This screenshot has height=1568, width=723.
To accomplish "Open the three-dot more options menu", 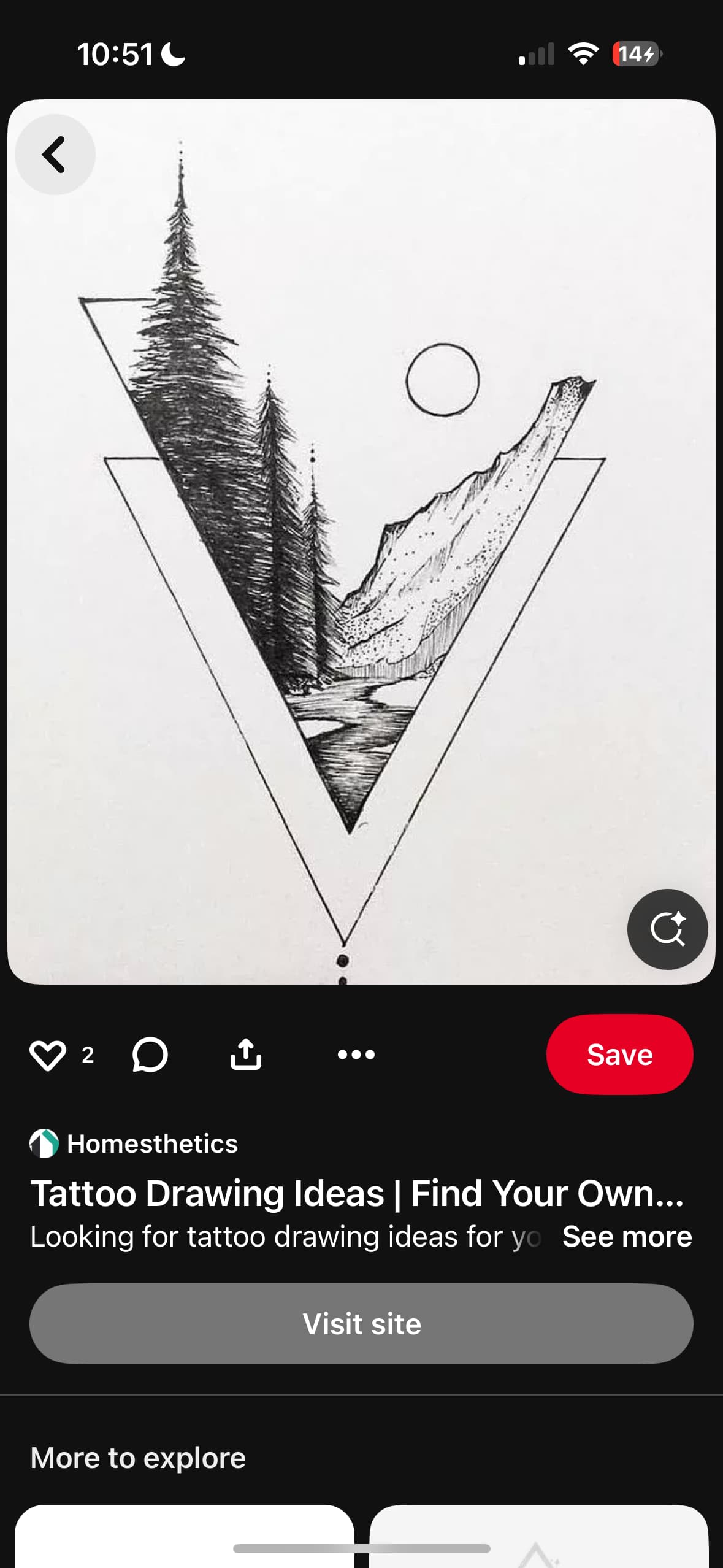I will pos(356,1055).
